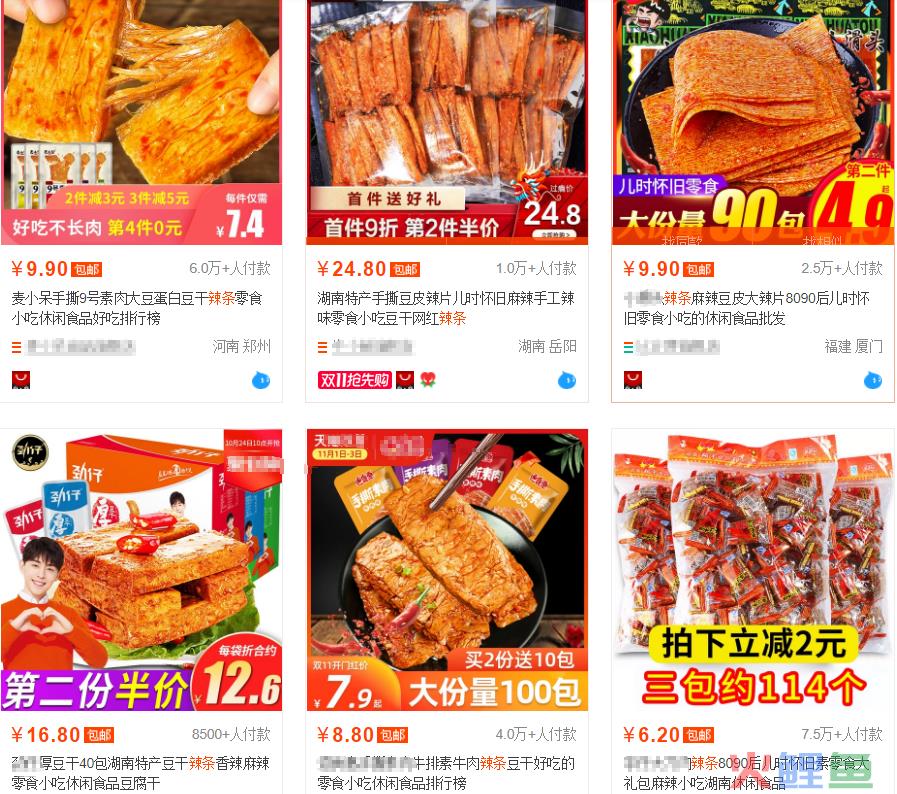Chat with the seller from 河南 郑州
The width and height of the screenshot is (897, 794).
[x=261, y=380]
